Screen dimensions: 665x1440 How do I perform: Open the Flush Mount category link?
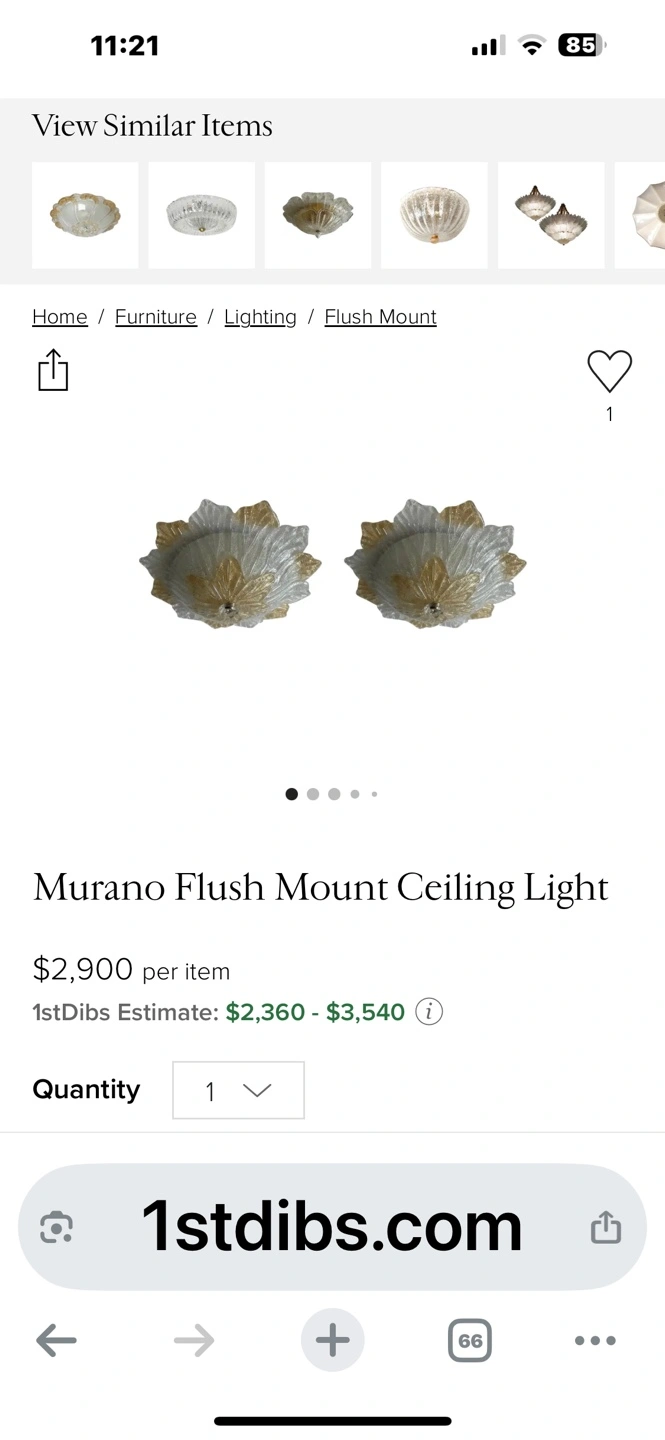pos(381,317)
